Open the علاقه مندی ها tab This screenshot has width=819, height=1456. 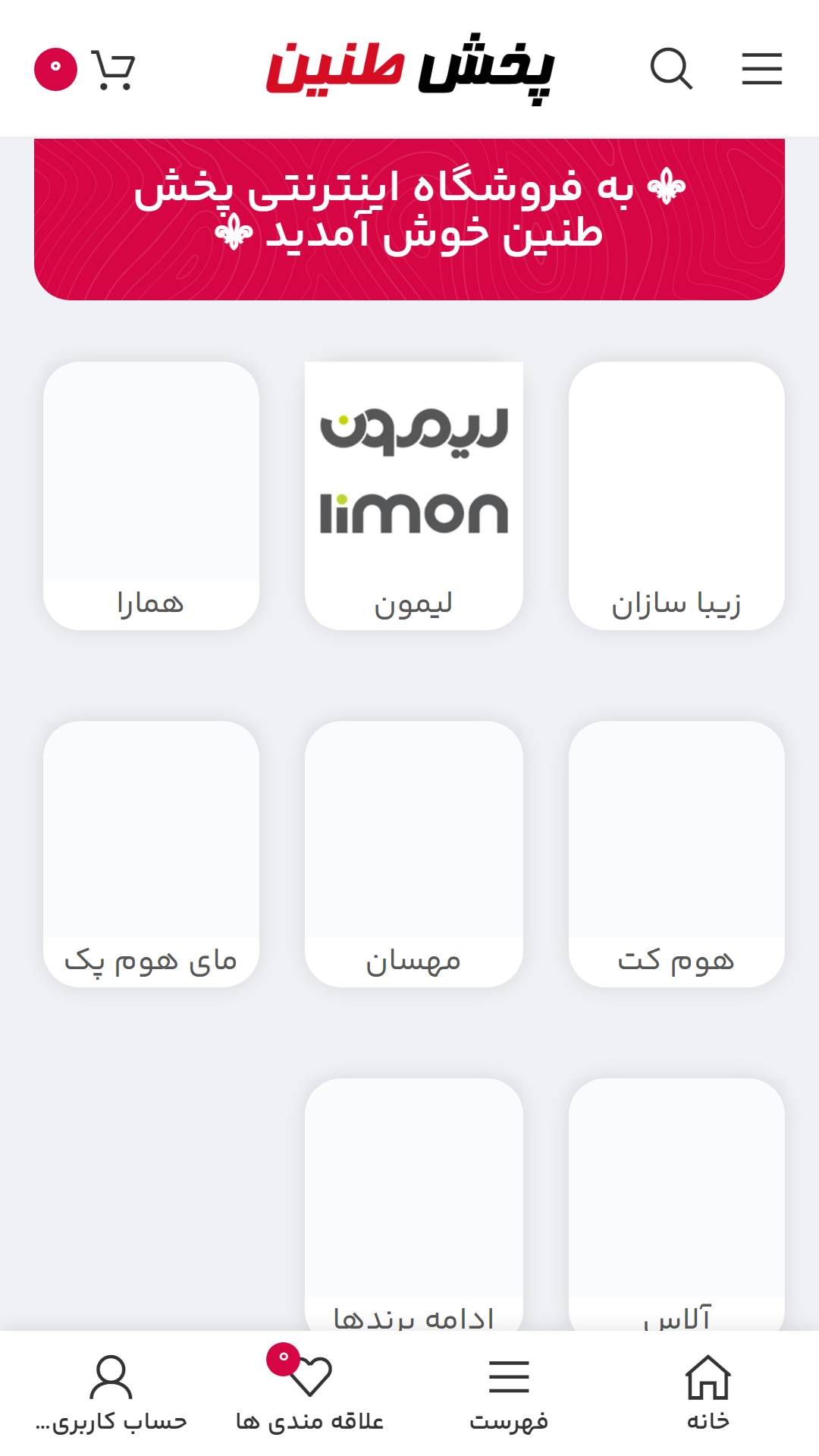[309, 1392]
